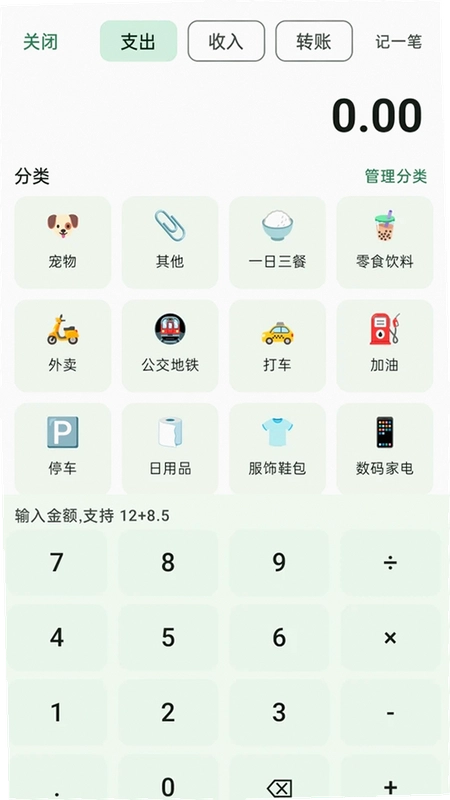
Task: Switch to the 转账 tab
Action: pyautogui.click(x=314, y=41)
